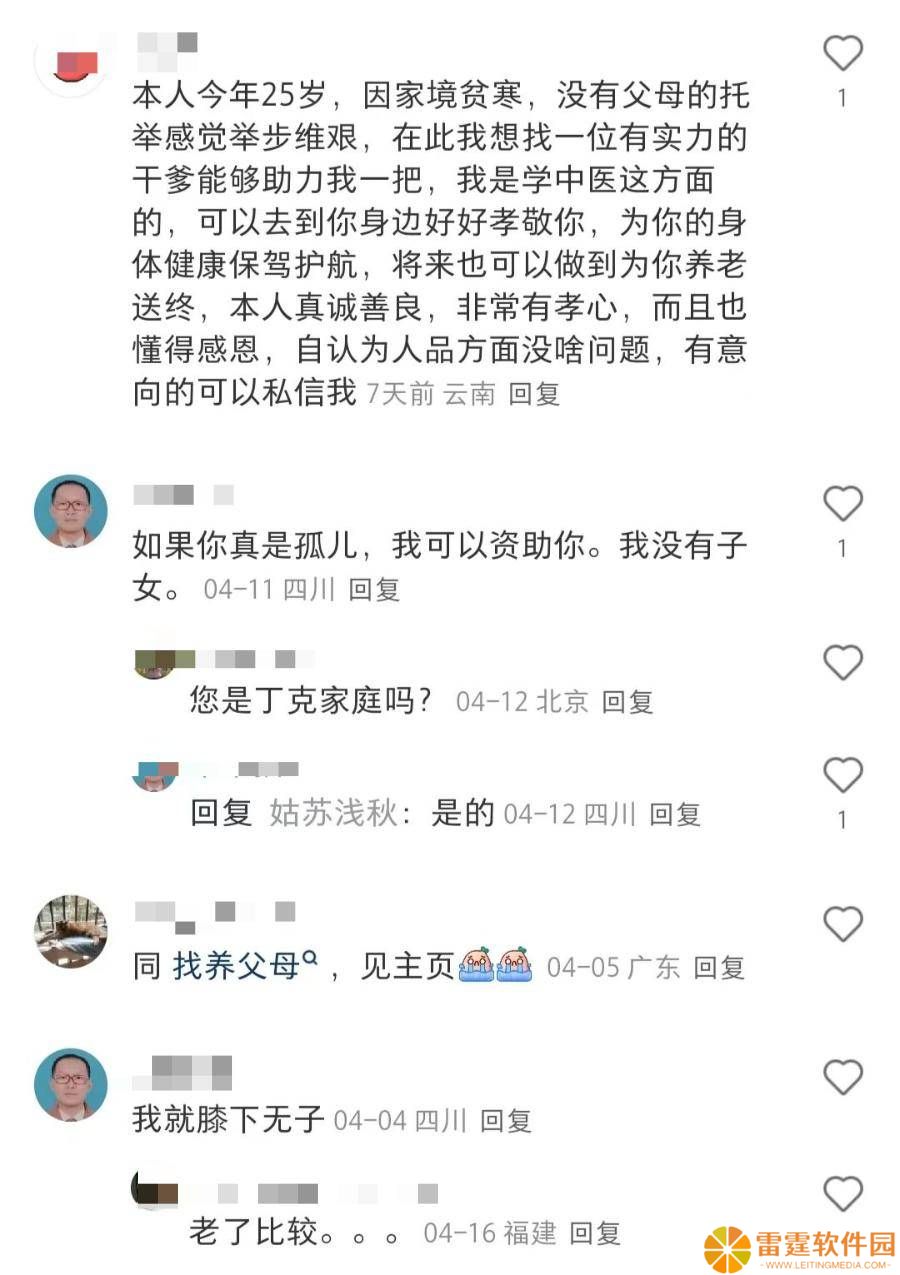
Task: Open the cat avatar of the 广东 commenter
Action: pyautogui.click(x=70, y=931)
